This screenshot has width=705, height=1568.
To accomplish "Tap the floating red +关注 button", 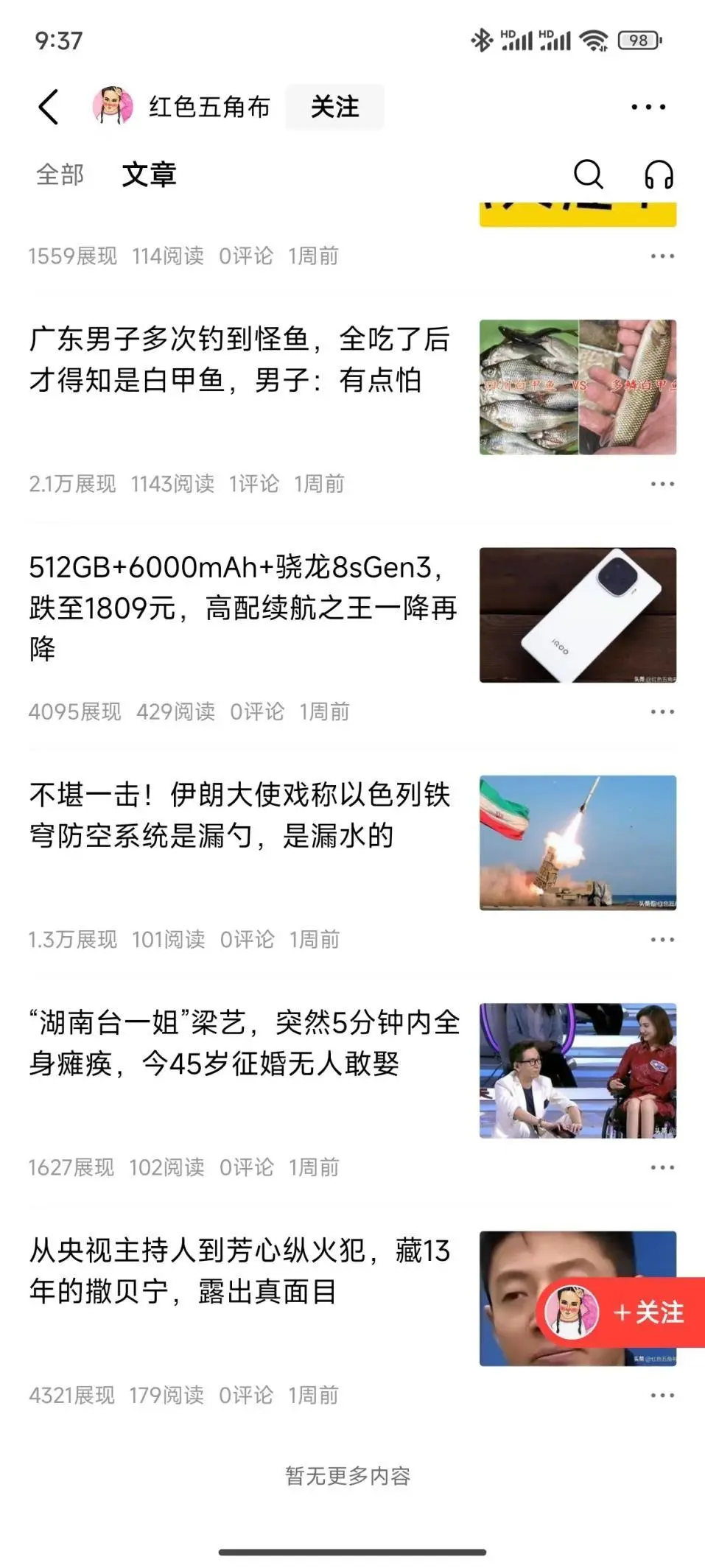I will pyautogui.click(x=622, y=1312).
